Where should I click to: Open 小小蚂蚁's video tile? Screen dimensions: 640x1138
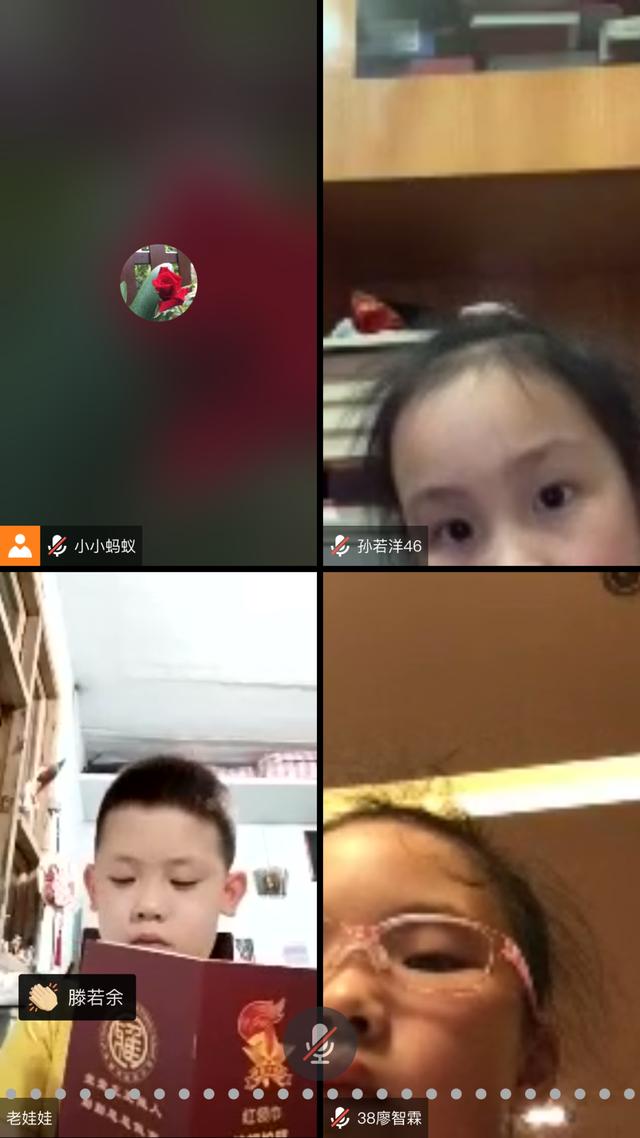coord(158,283)
